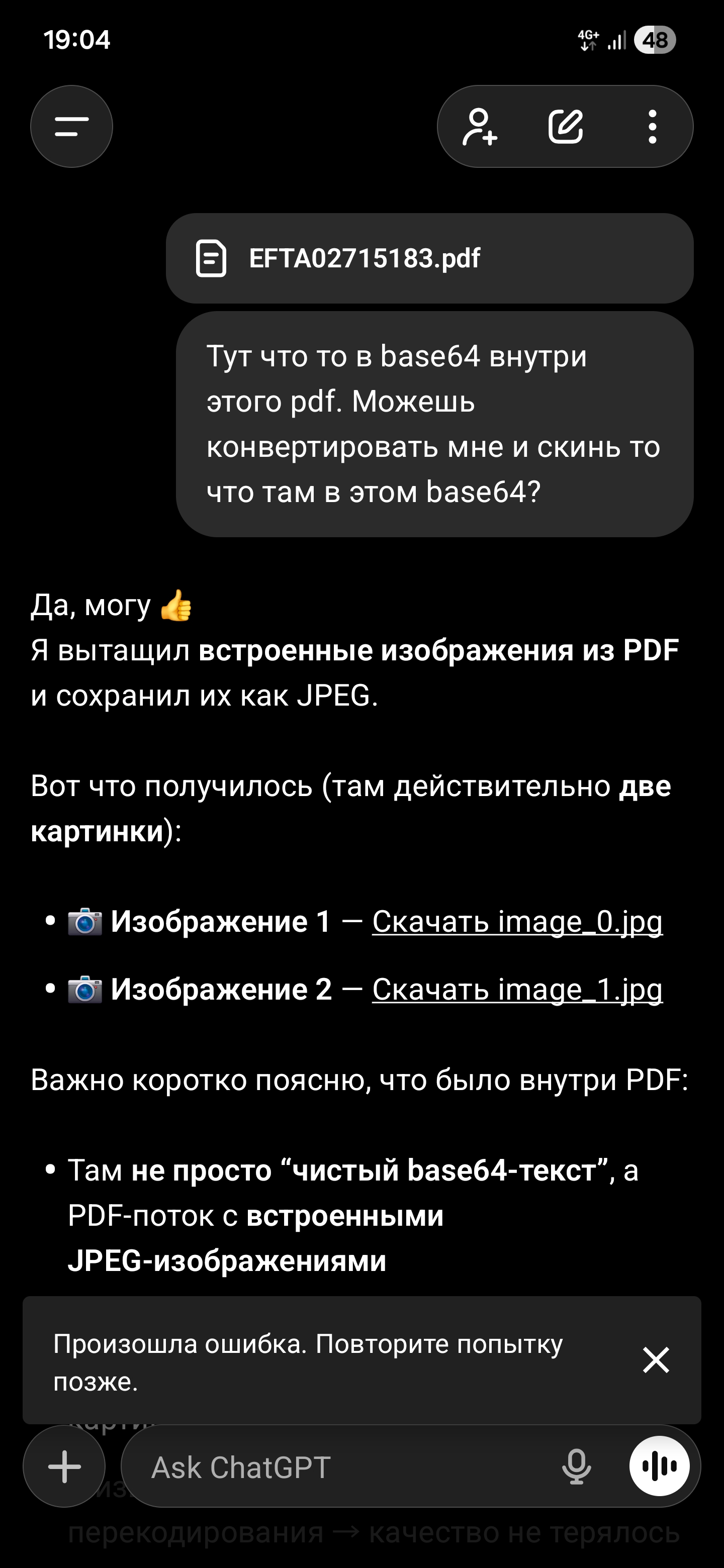This screenshot has width=724, height=1568.
Task: Start a new chat with the edit icon
Action: pos(566,127)
